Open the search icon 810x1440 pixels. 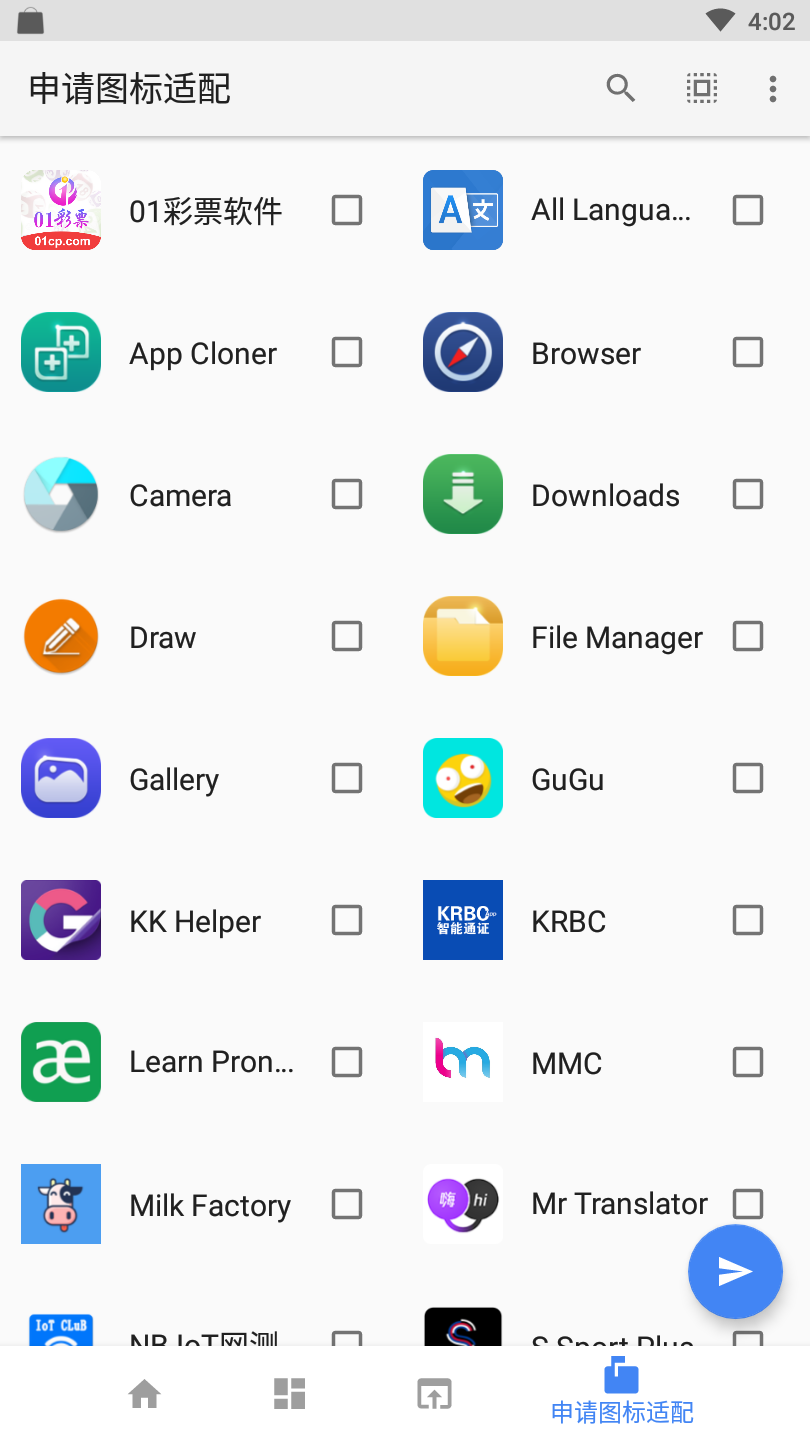click(620, 88)
